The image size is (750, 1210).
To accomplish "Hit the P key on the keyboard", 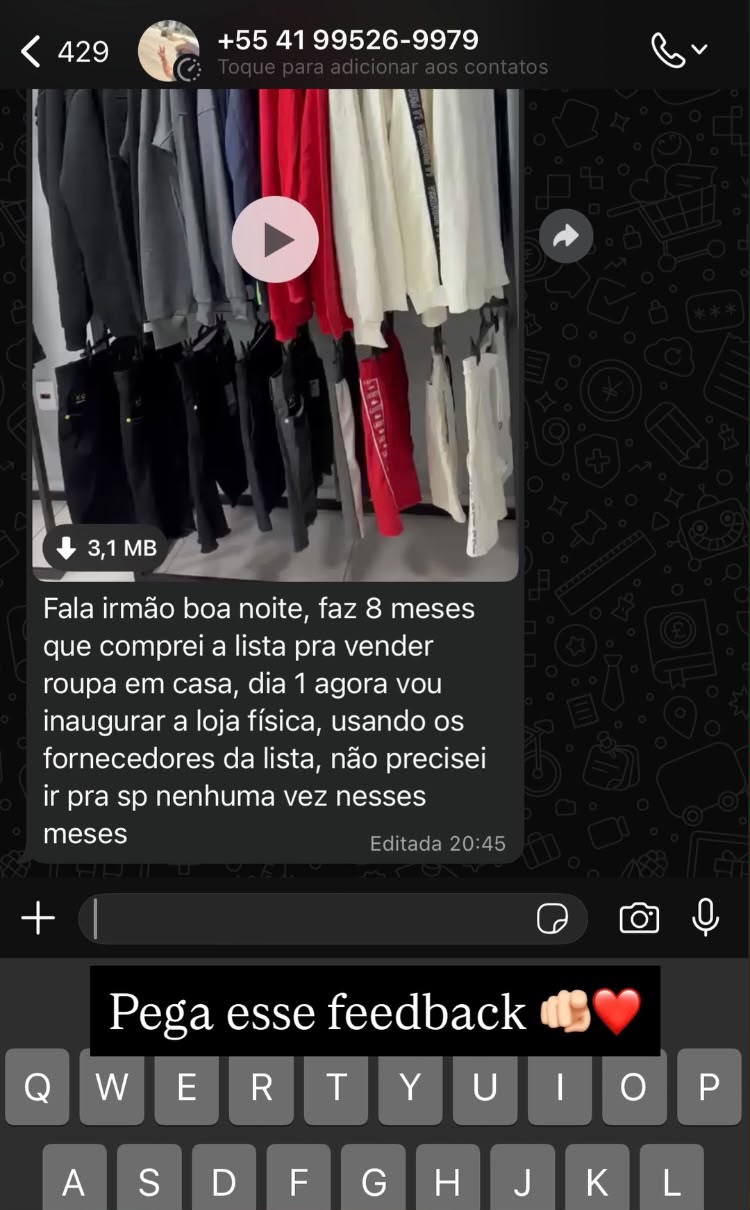I will (709, 1088).
